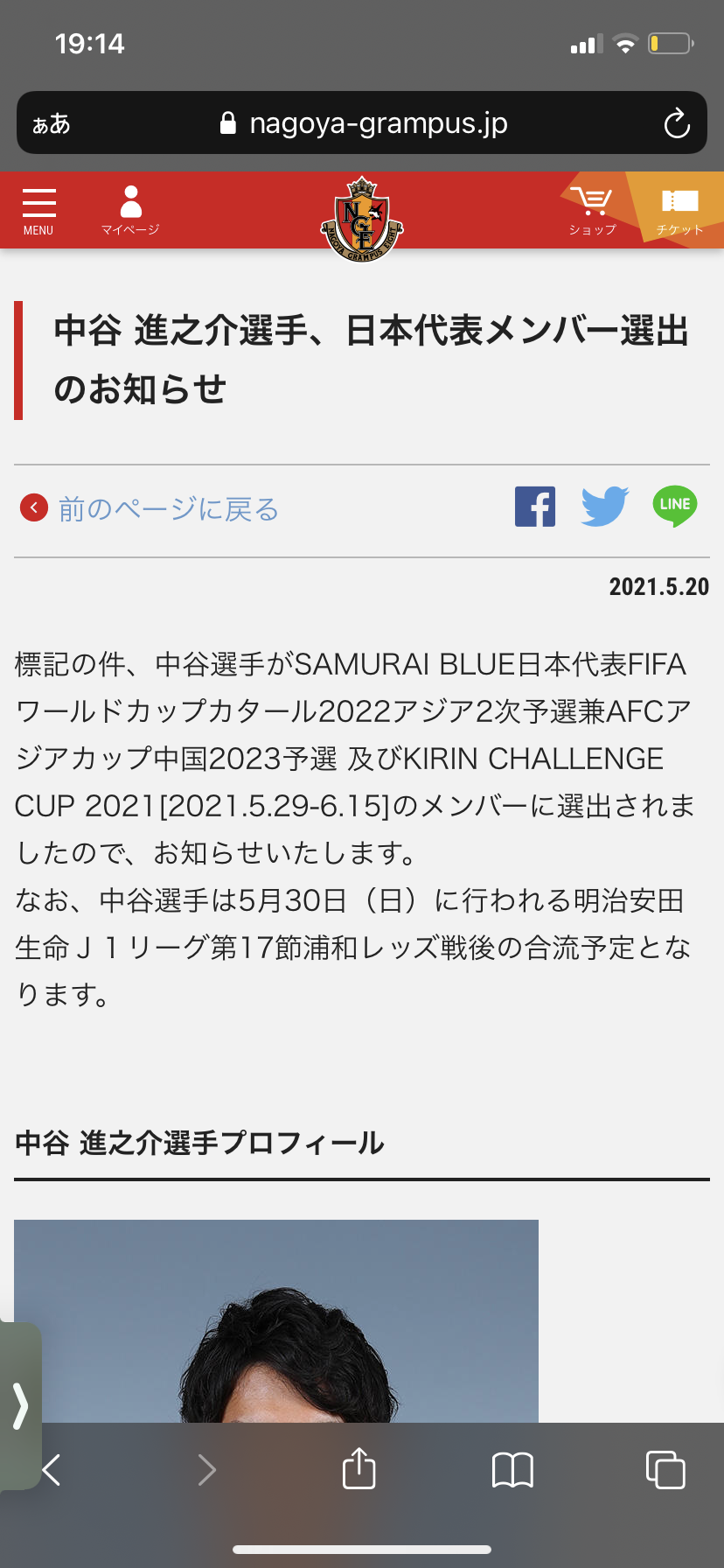Go back via 前のページに戻る
Image resolution: width=724 pixels, height=1568 pixels.
click(x=150, y=508)
